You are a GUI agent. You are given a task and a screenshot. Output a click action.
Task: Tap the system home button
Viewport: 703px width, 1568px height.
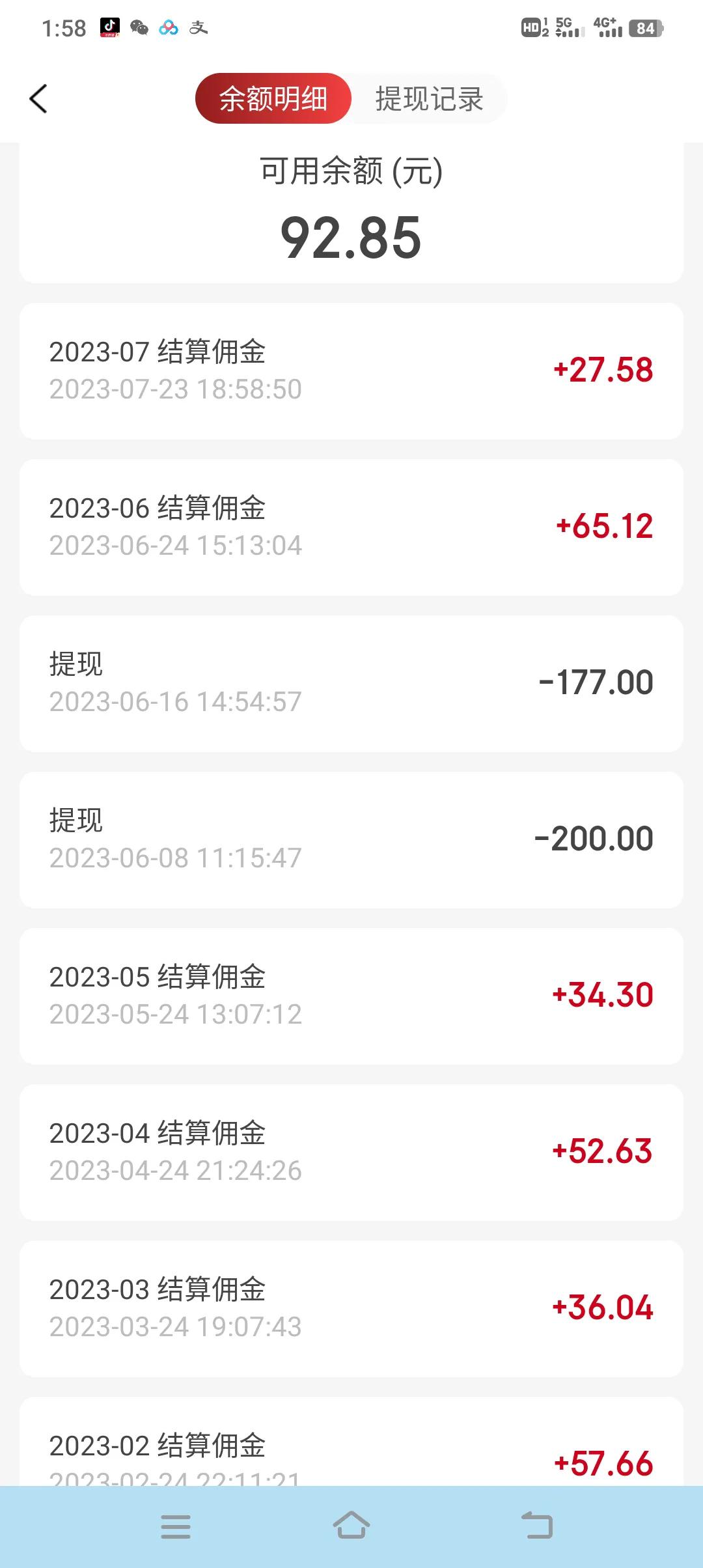pos(351,1526)
